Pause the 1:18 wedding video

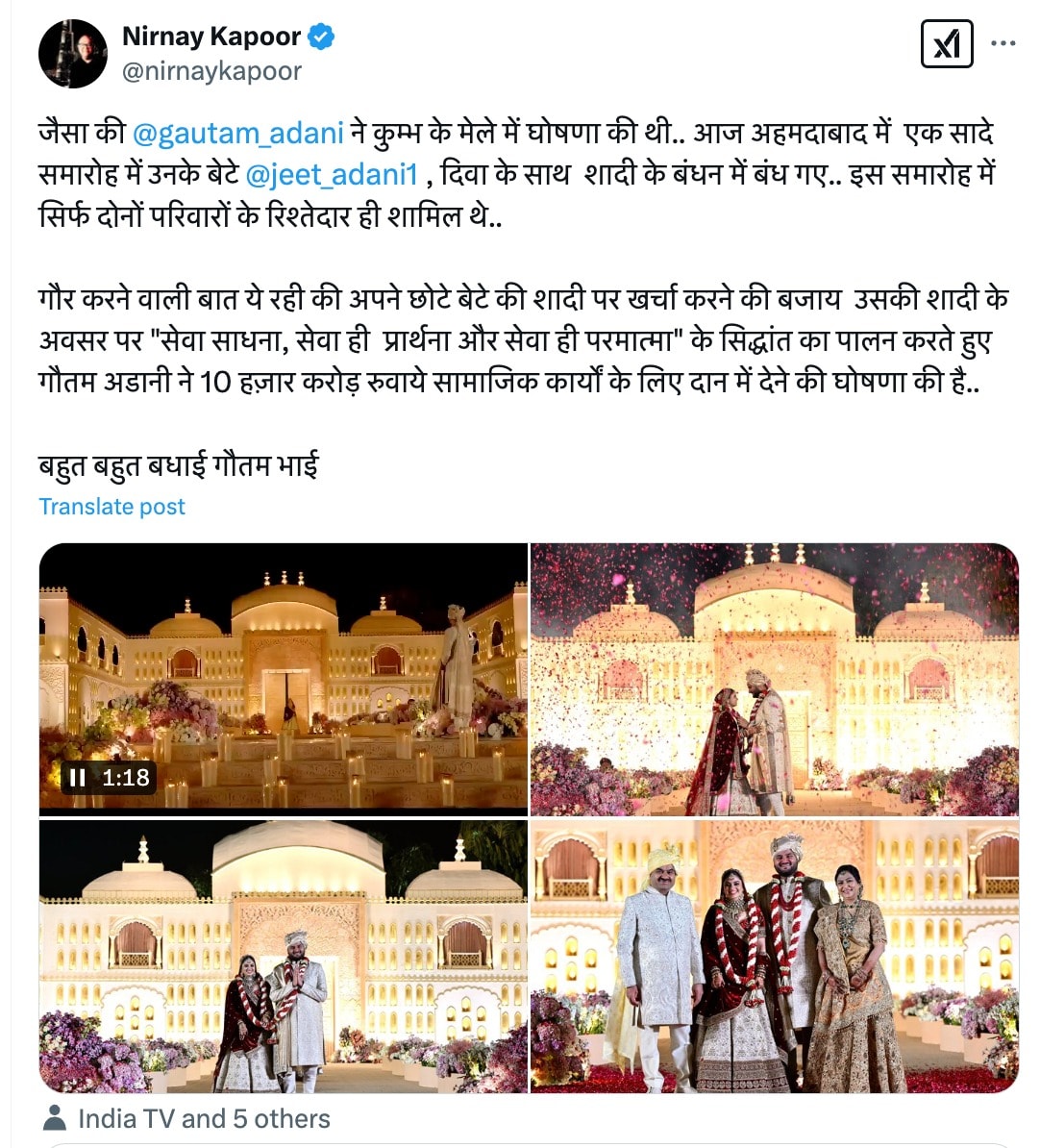[79, 777]
